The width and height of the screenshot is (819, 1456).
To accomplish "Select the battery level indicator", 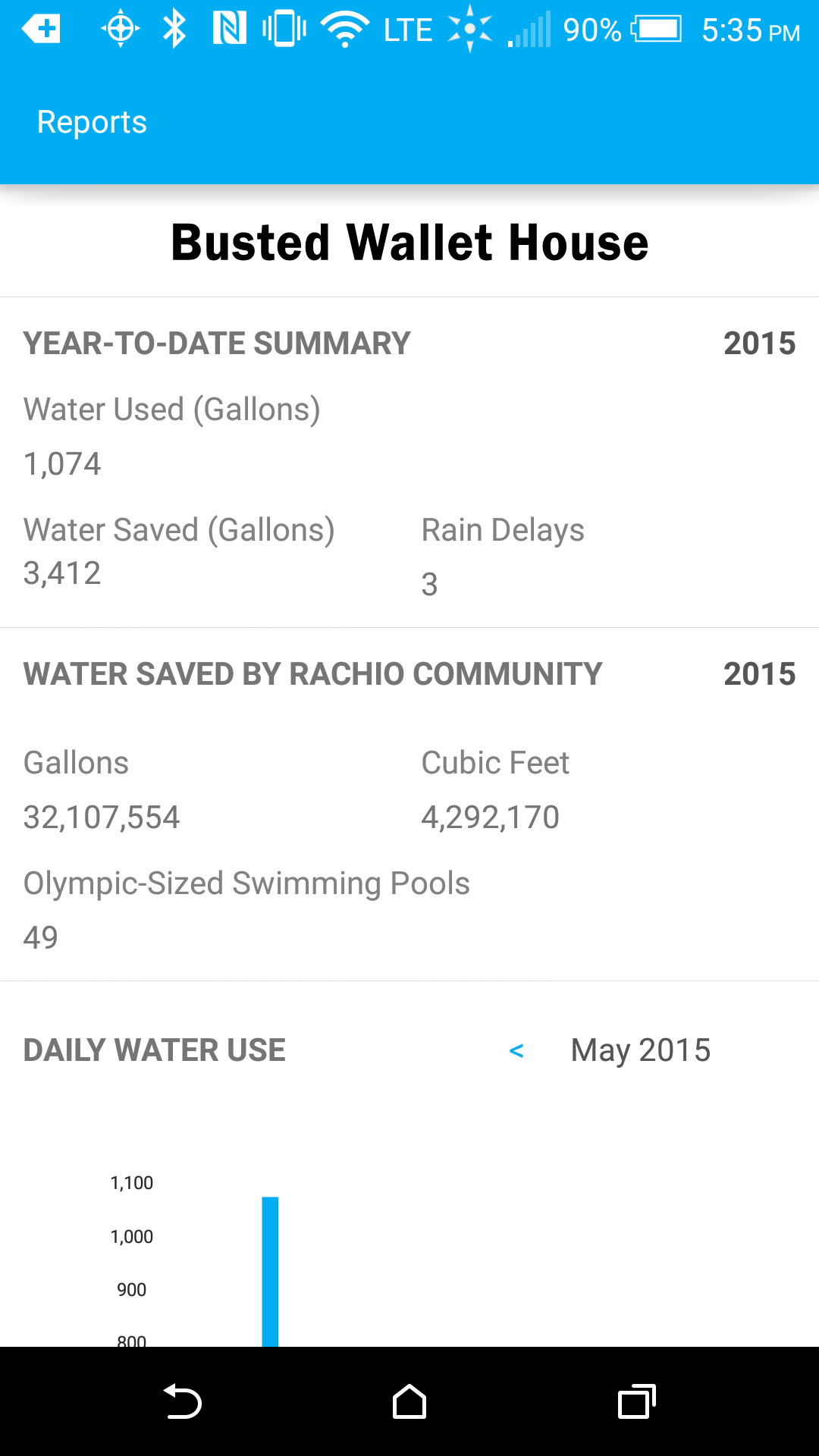I will tap(657, 29).
